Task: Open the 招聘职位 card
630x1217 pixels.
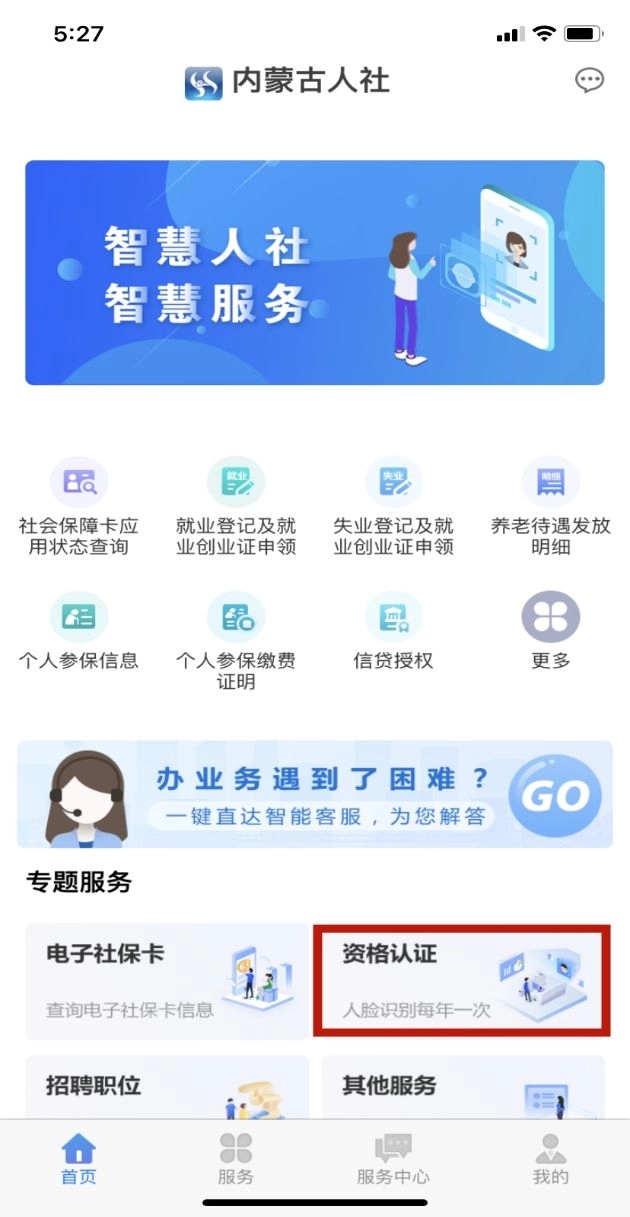Action: (167, 1088)
